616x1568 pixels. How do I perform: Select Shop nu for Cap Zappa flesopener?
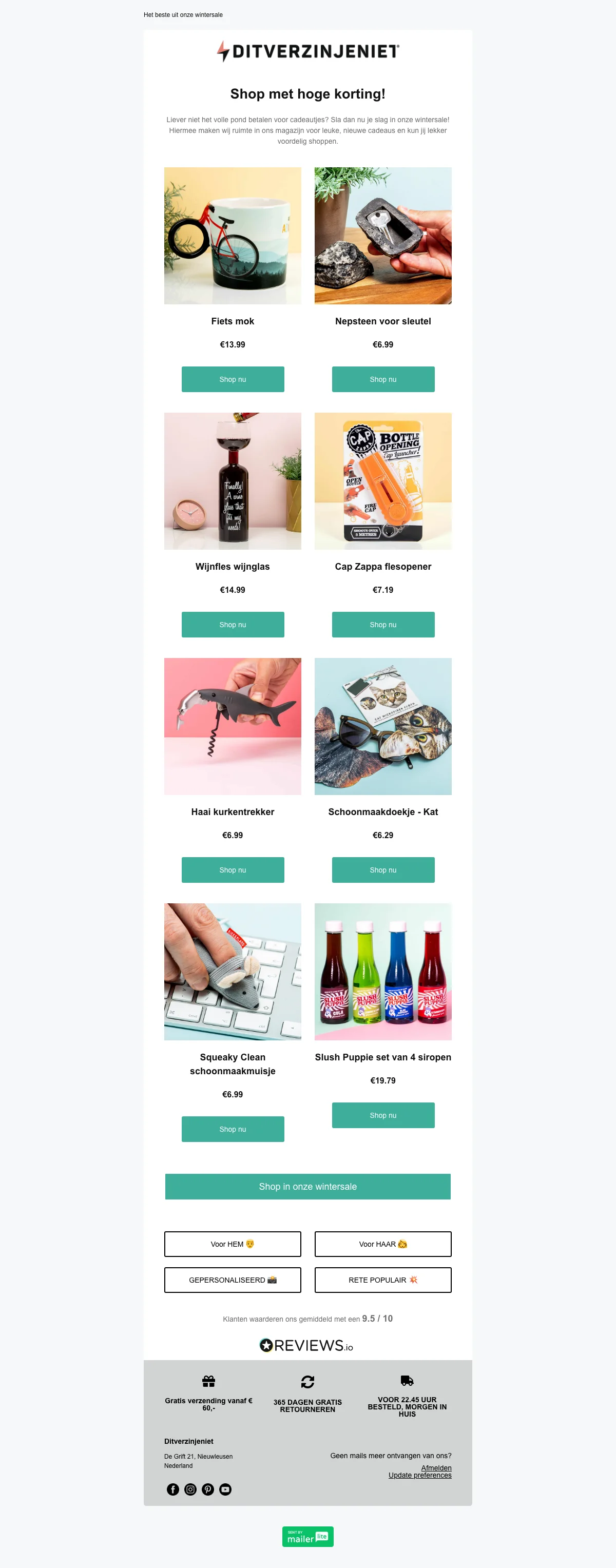click(383, 625)
